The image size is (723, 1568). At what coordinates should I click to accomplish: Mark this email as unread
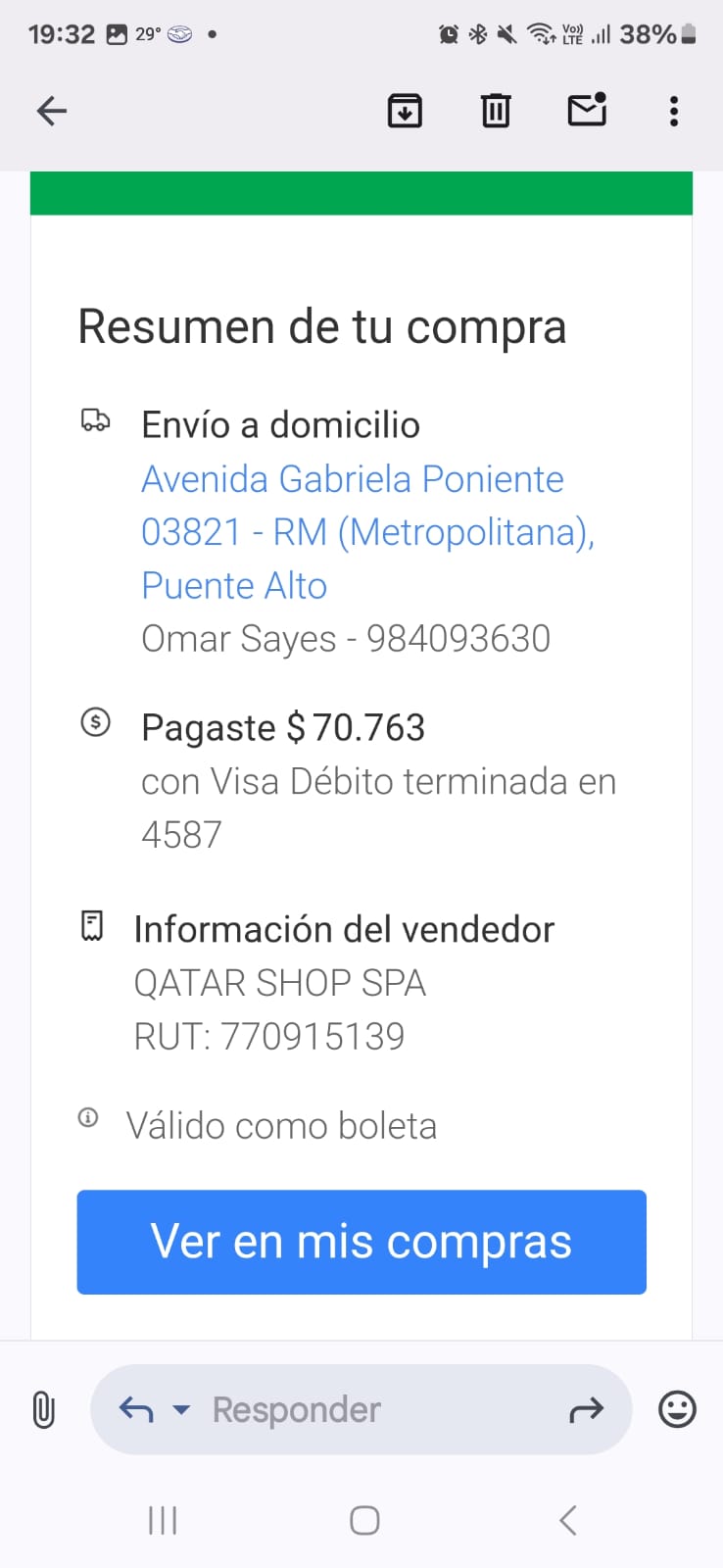coord(587,110)
